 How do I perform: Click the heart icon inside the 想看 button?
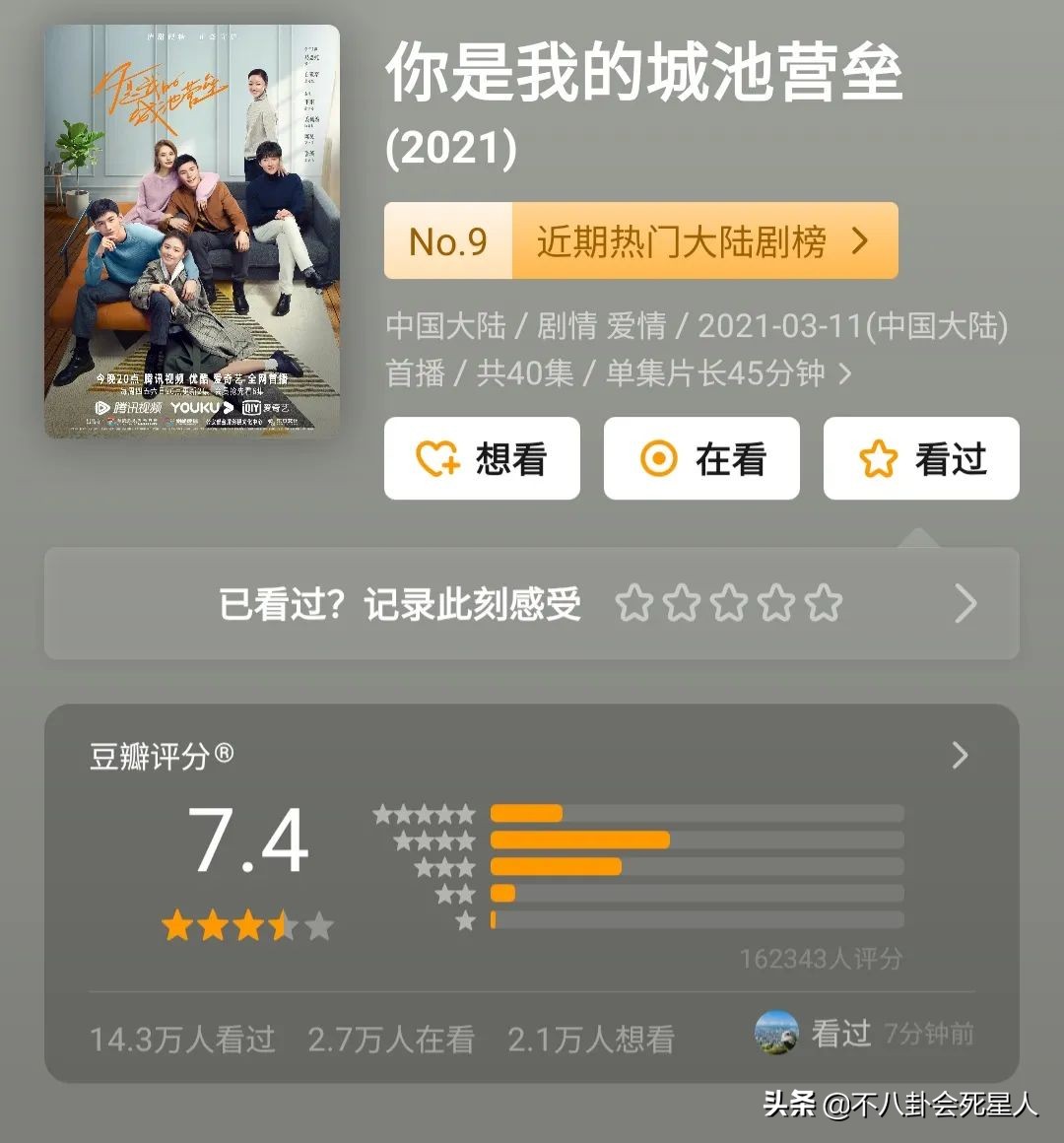(435, 459)
